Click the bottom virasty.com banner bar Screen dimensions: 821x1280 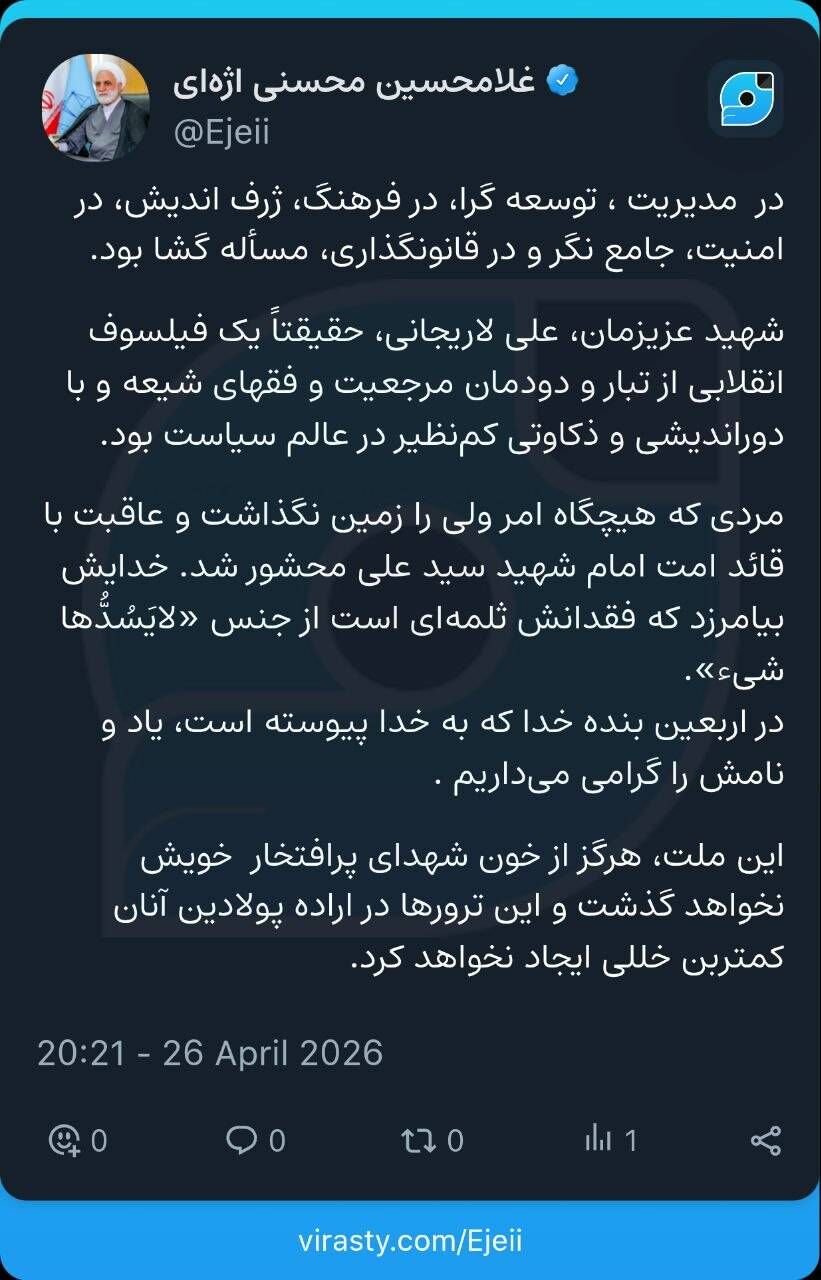click(410, 1243)
